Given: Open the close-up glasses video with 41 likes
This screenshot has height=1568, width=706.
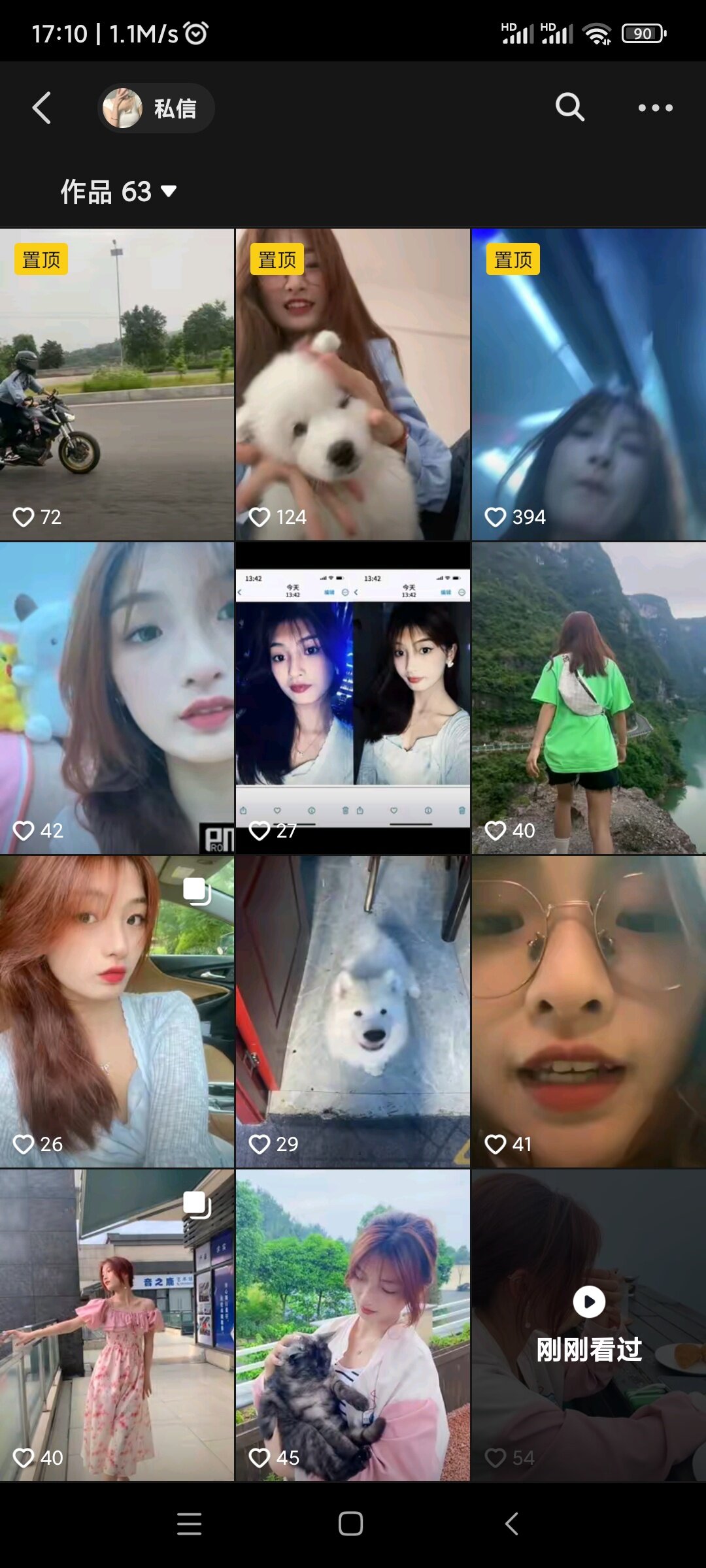Looking at the screenshot, I should (x=589, y=1011).
